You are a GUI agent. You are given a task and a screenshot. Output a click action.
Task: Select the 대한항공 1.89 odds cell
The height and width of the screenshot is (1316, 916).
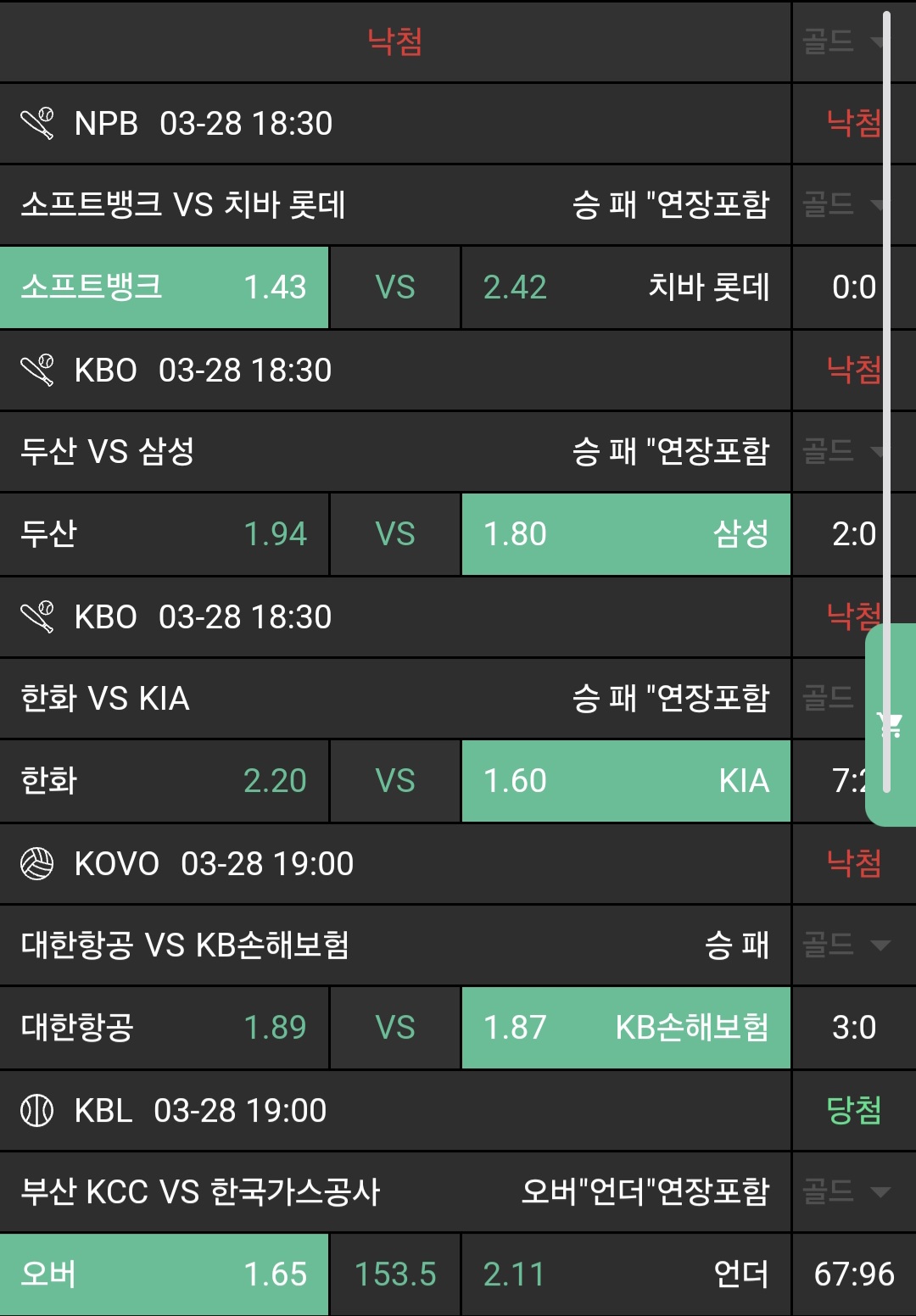pyautogui.click(x=164, y=1028)
